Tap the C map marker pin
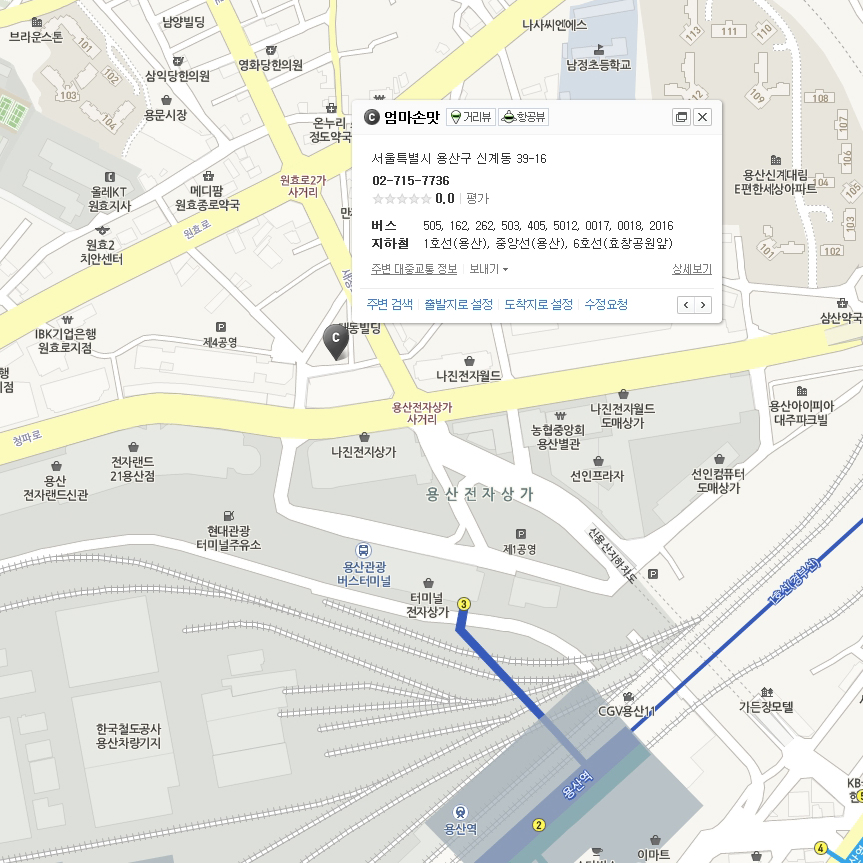Viewport: 863px width, 863px height. click(336, 340)
